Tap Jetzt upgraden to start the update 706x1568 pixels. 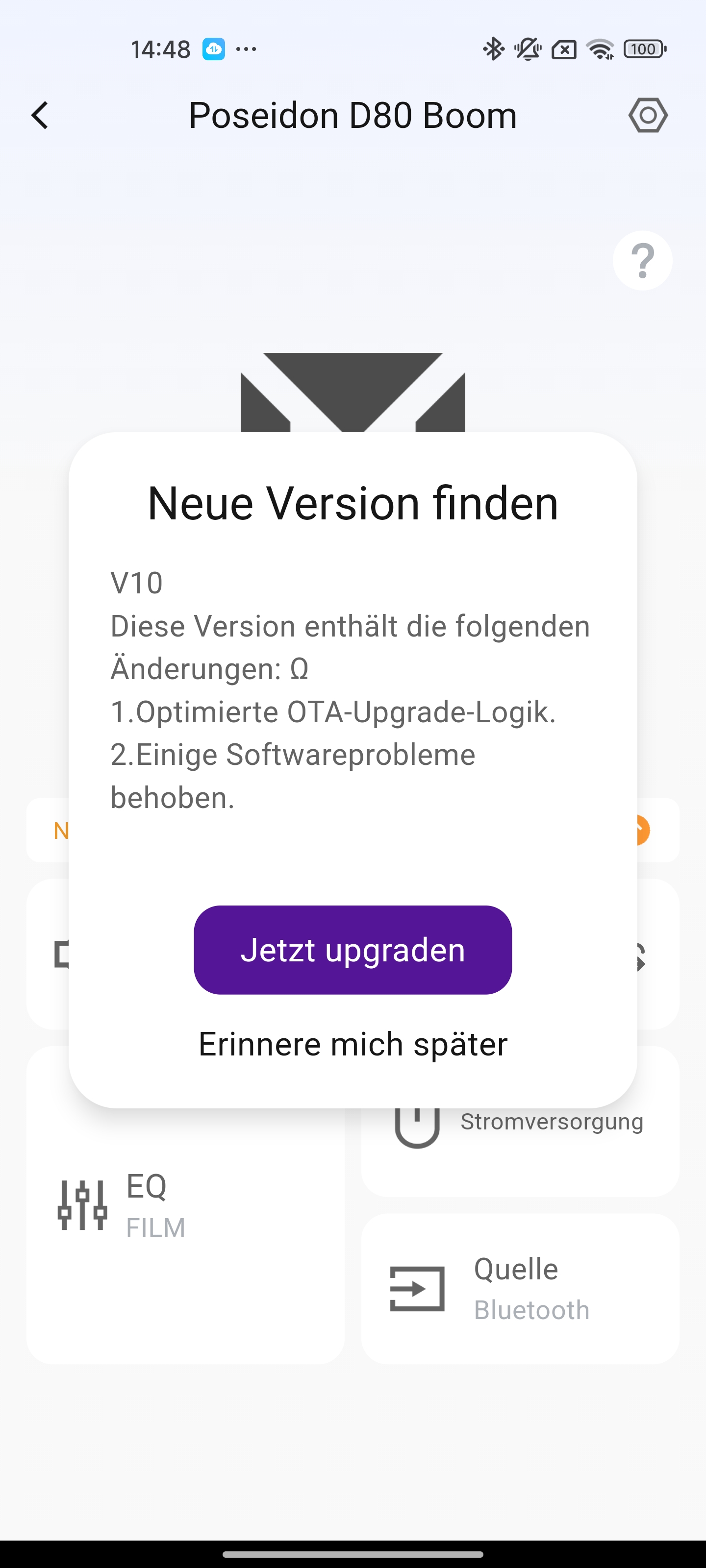point(353,950)
